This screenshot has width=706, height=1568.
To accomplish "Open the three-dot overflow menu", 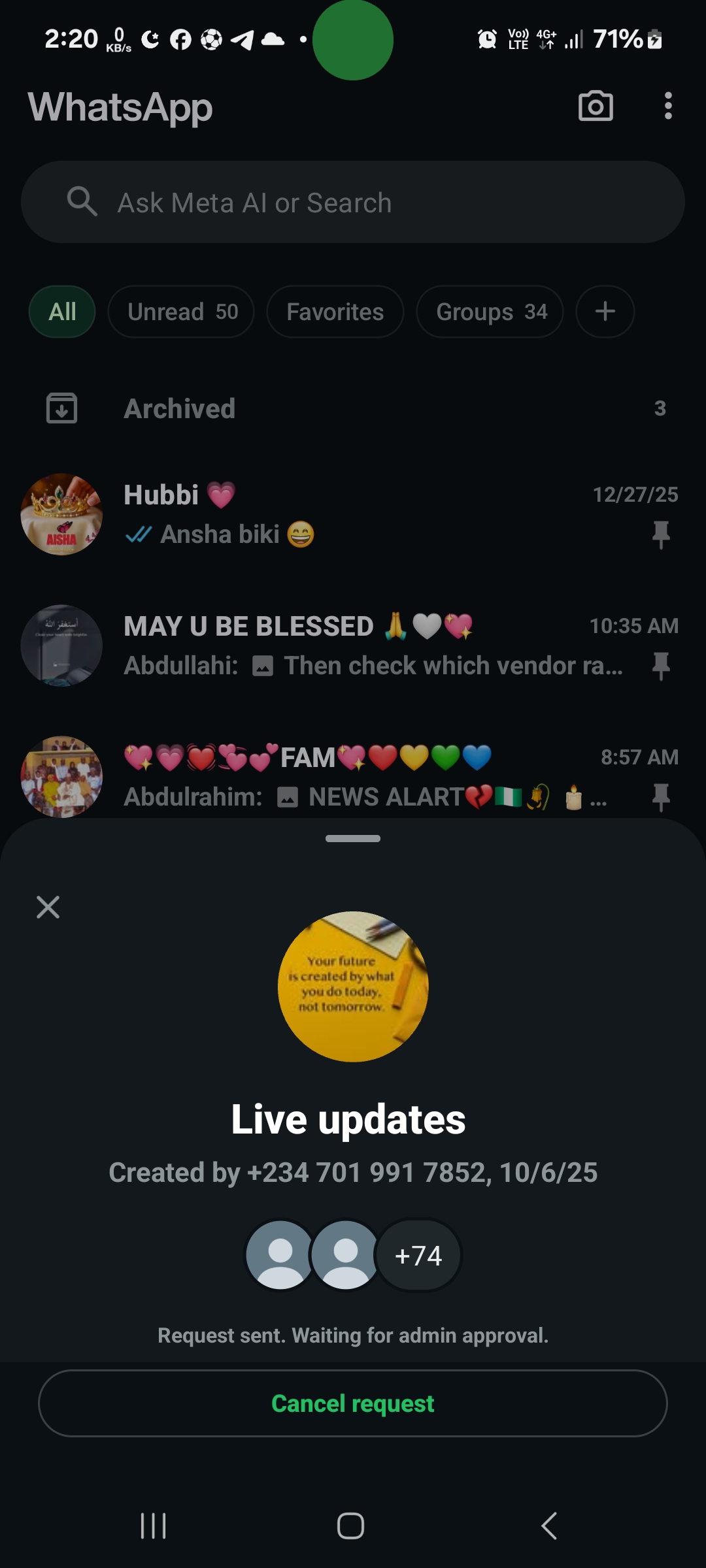I will pyautogui.click(x=667, y=106).
